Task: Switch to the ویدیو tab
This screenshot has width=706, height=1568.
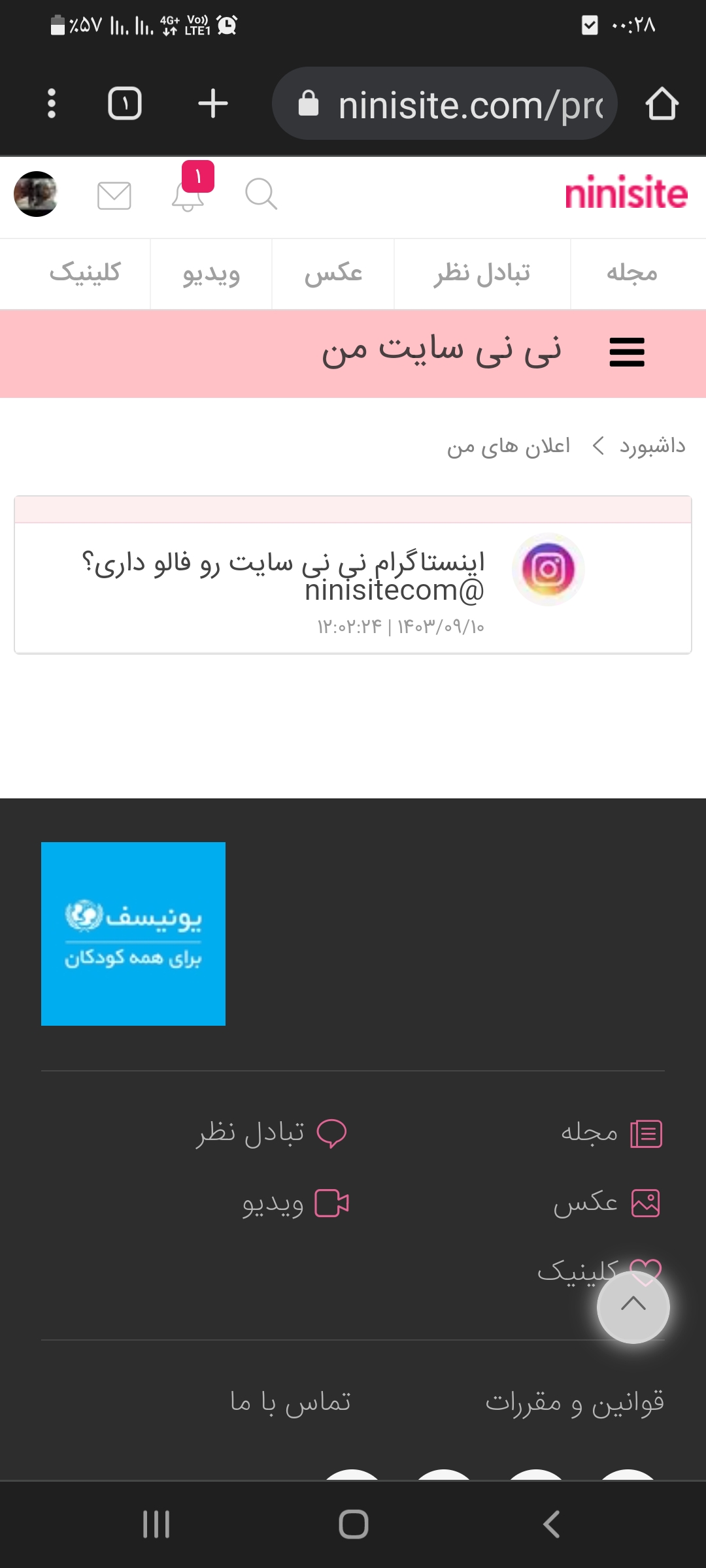Action: coord(211,273)
